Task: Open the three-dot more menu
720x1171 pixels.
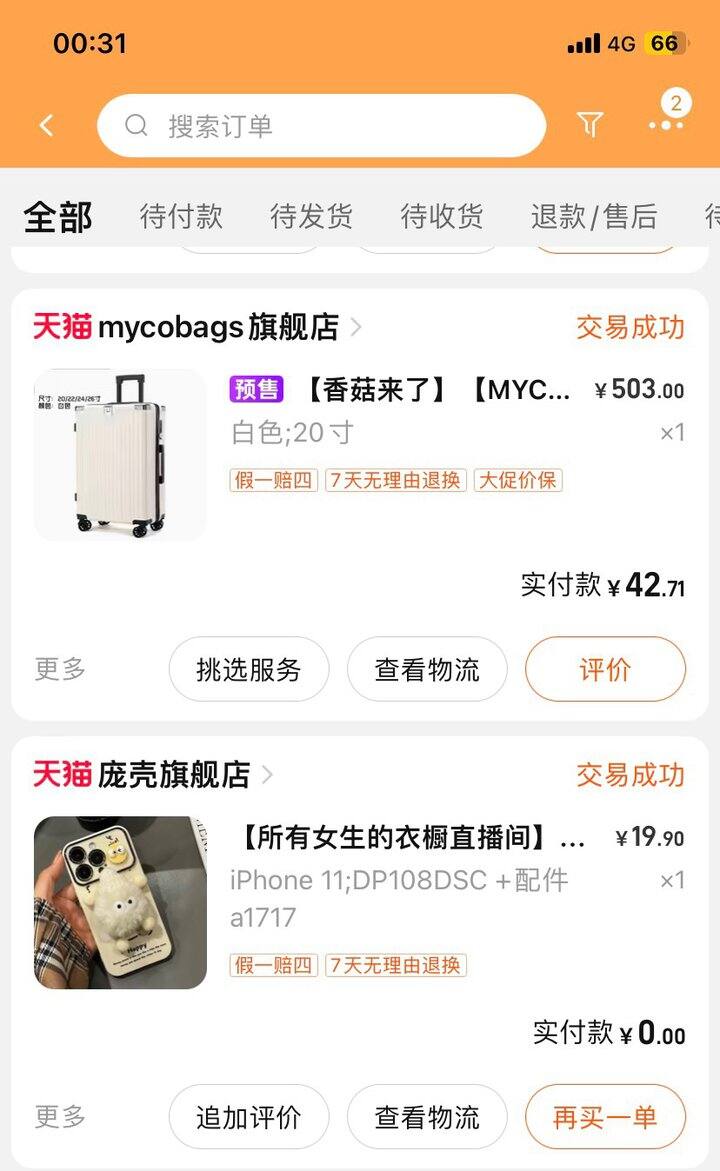Action: (666, 124)
